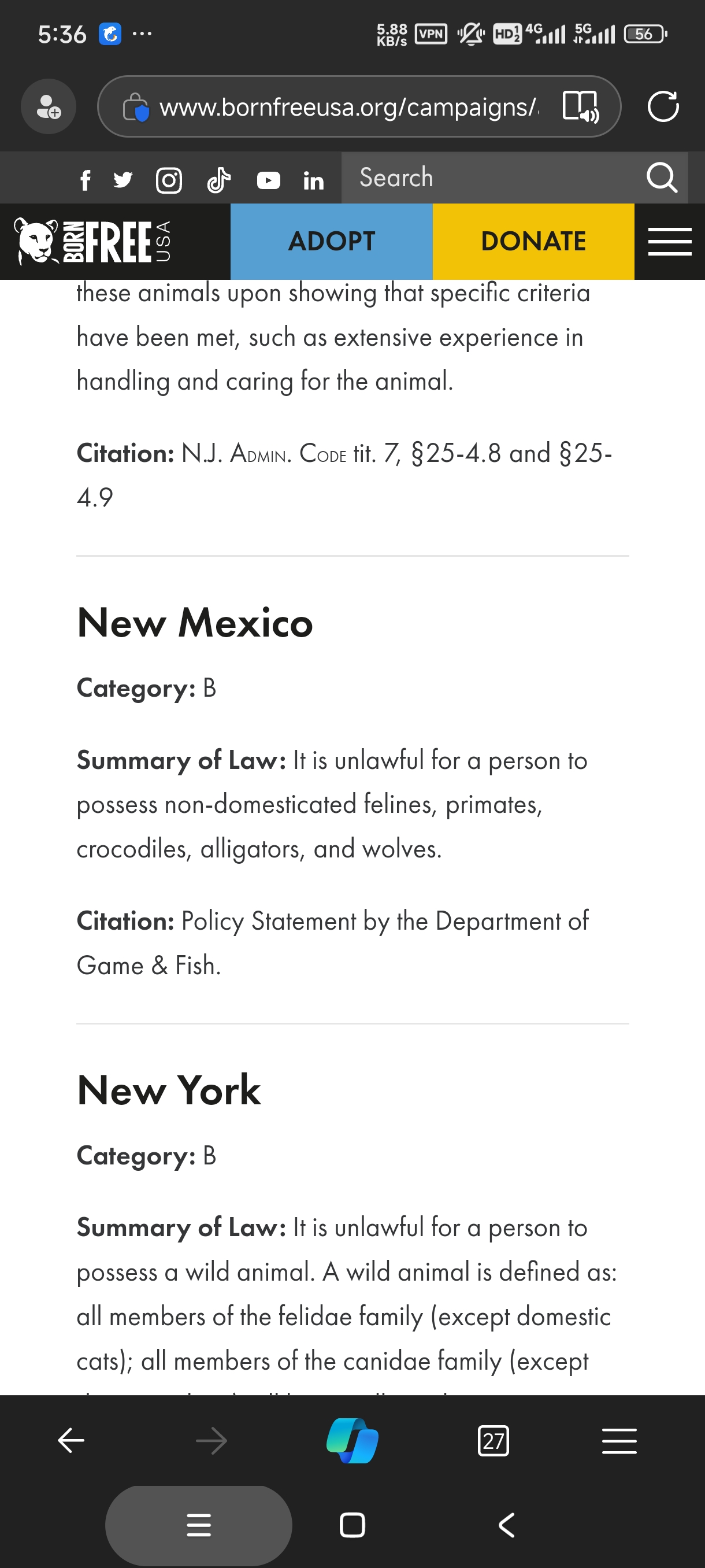Open the browser bottom menu

click(x=619, y=1440)
